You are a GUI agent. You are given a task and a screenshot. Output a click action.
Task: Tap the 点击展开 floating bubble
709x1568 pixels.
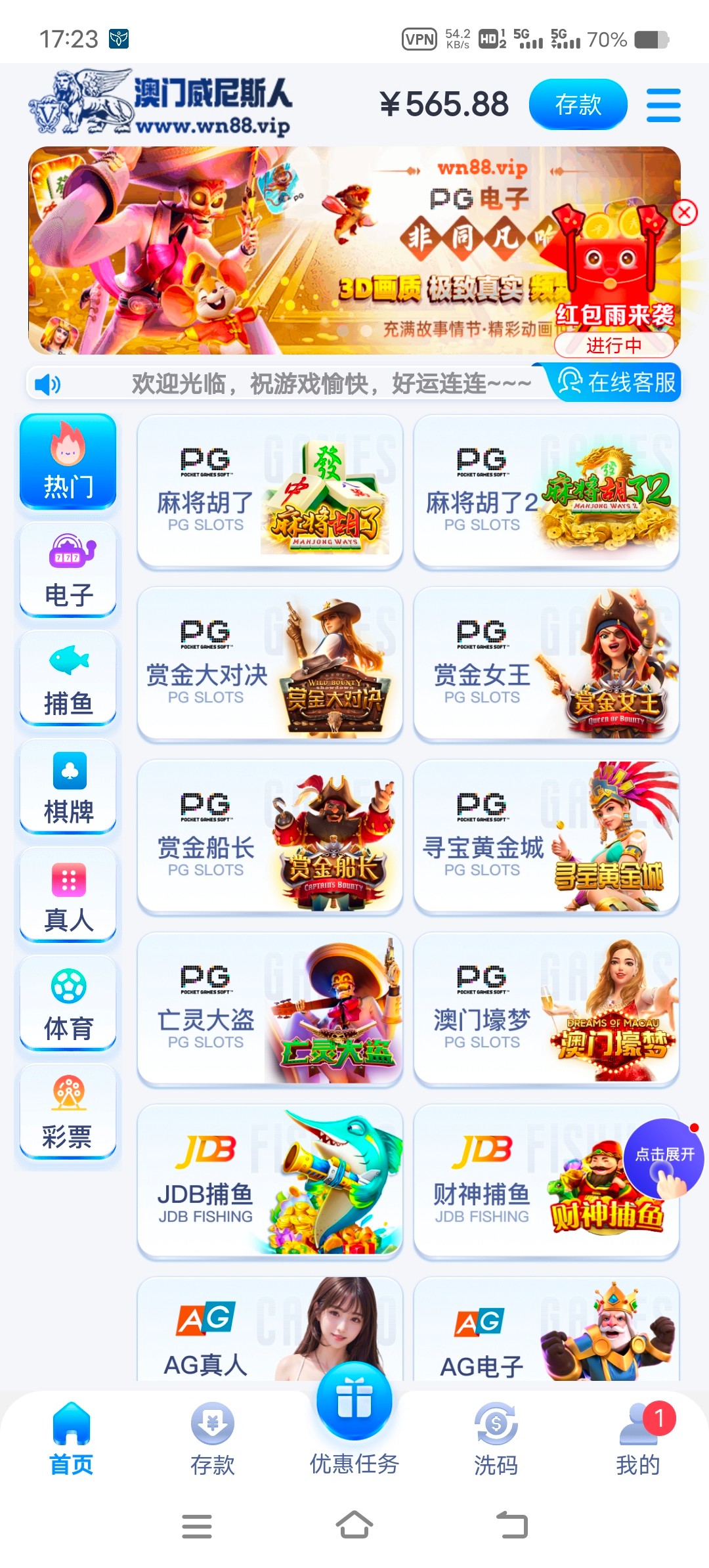[x=664, y=1158]
